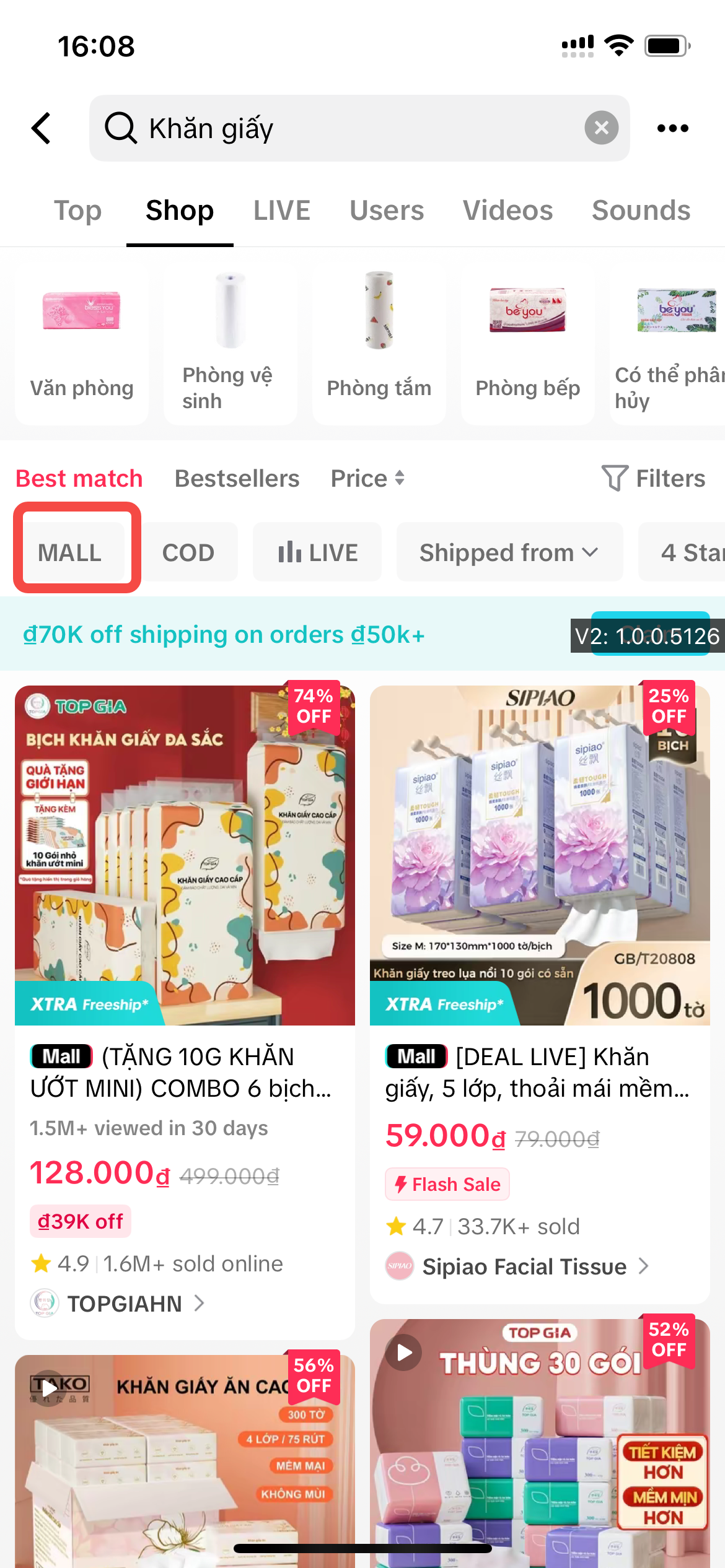Select the COD filter chip
The width and height of the screenshot is (725, 1568).
coord(188,552)
